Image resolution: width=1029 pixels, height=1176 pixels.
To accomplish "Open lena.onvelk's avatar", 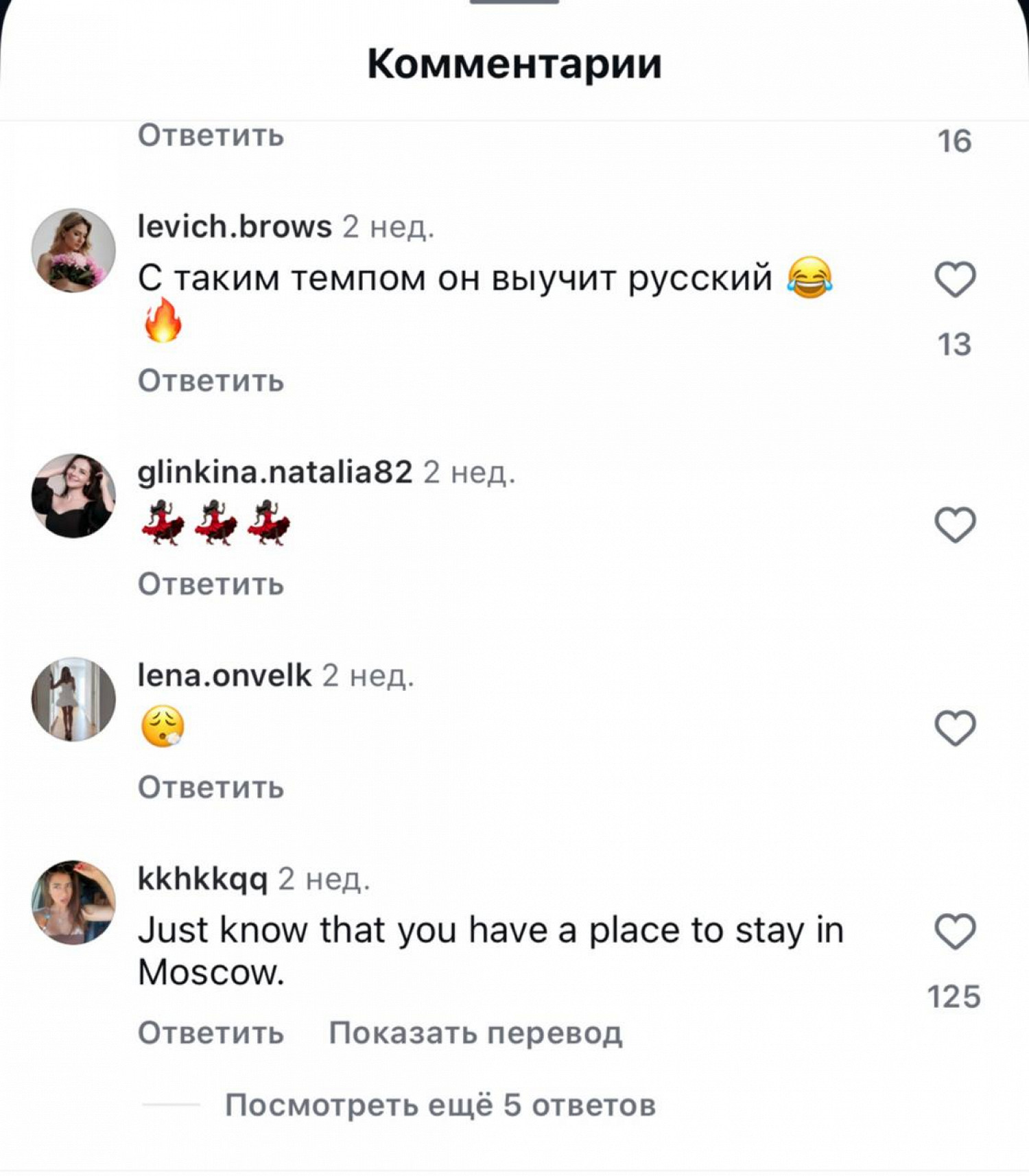I will [x=73, y=699].
